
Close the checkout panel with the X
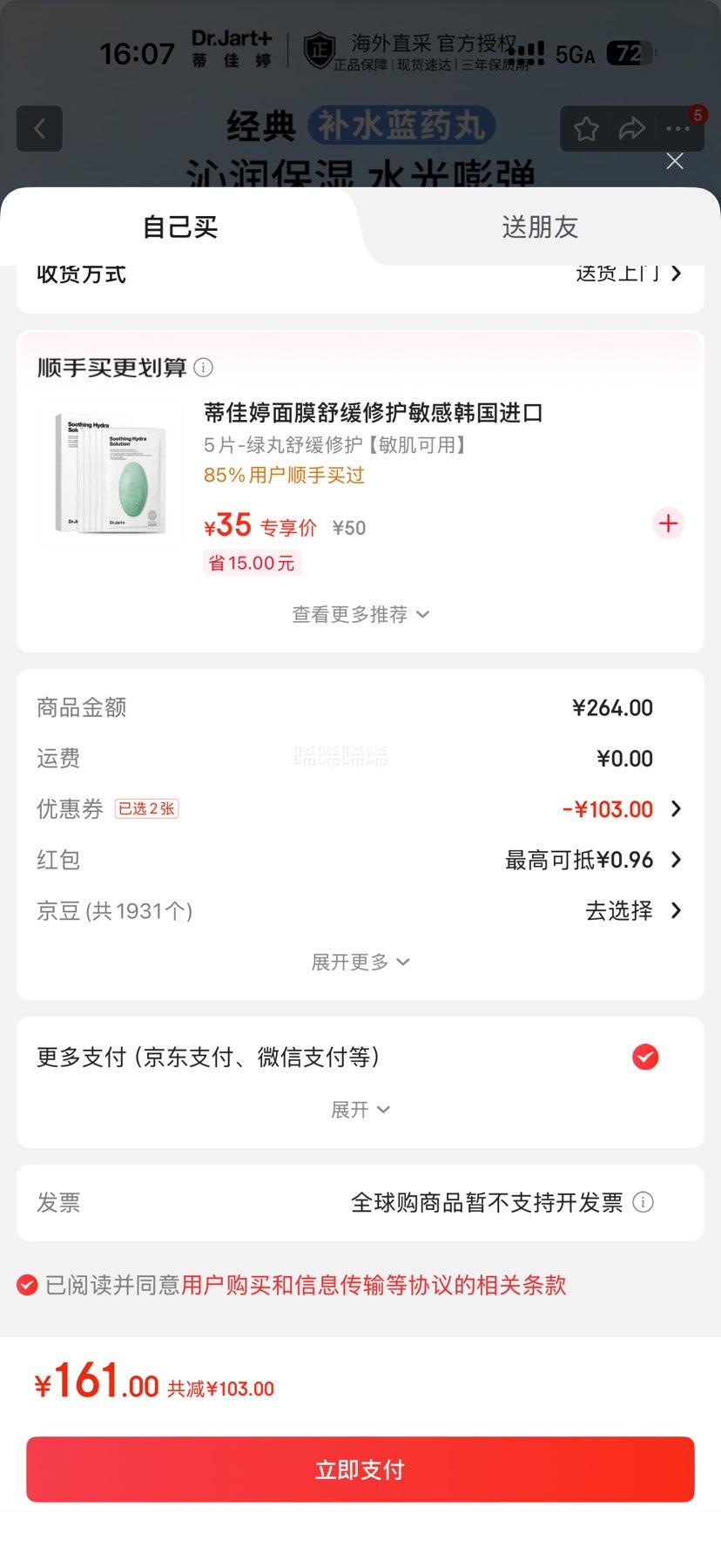(674, 161)
